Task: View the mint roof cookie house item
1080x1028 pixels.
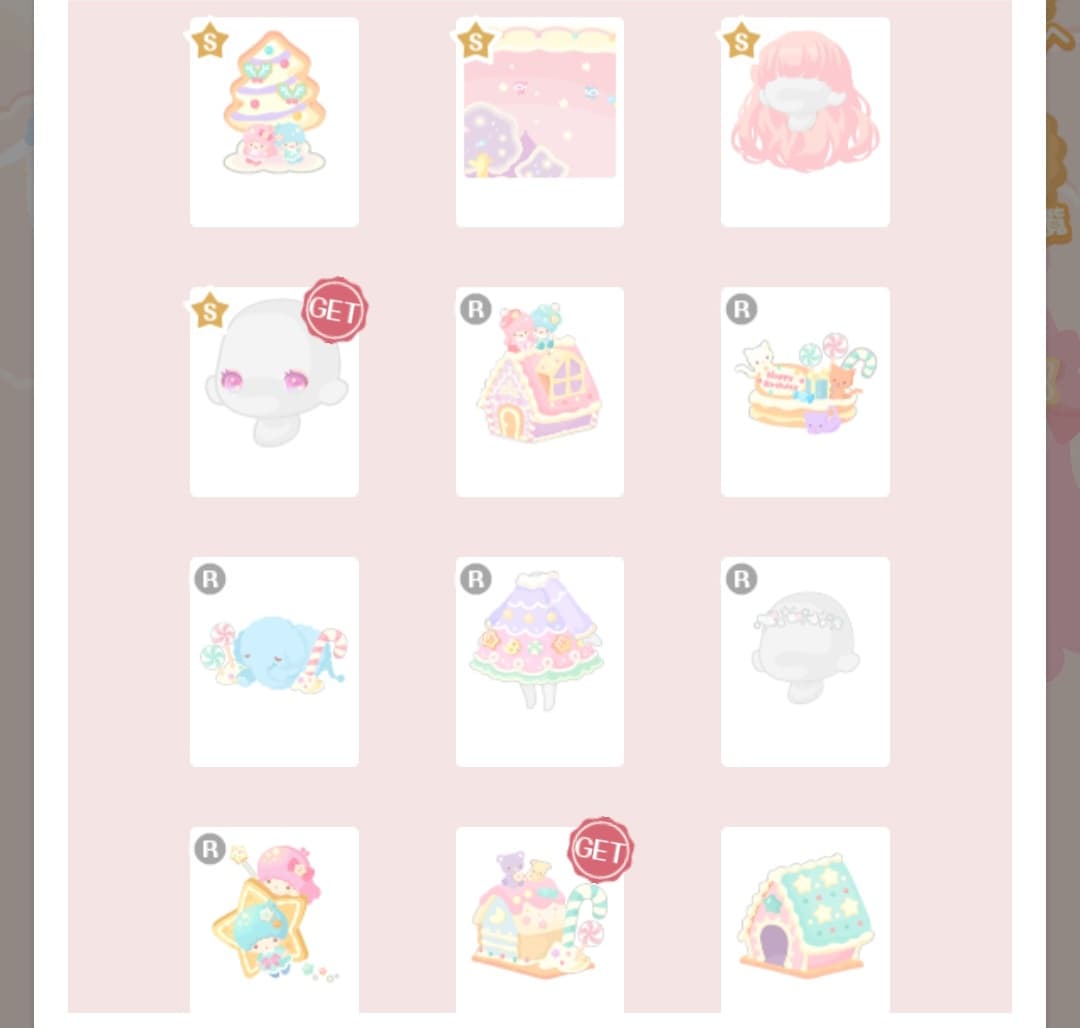Action: (x=805, y=920)
